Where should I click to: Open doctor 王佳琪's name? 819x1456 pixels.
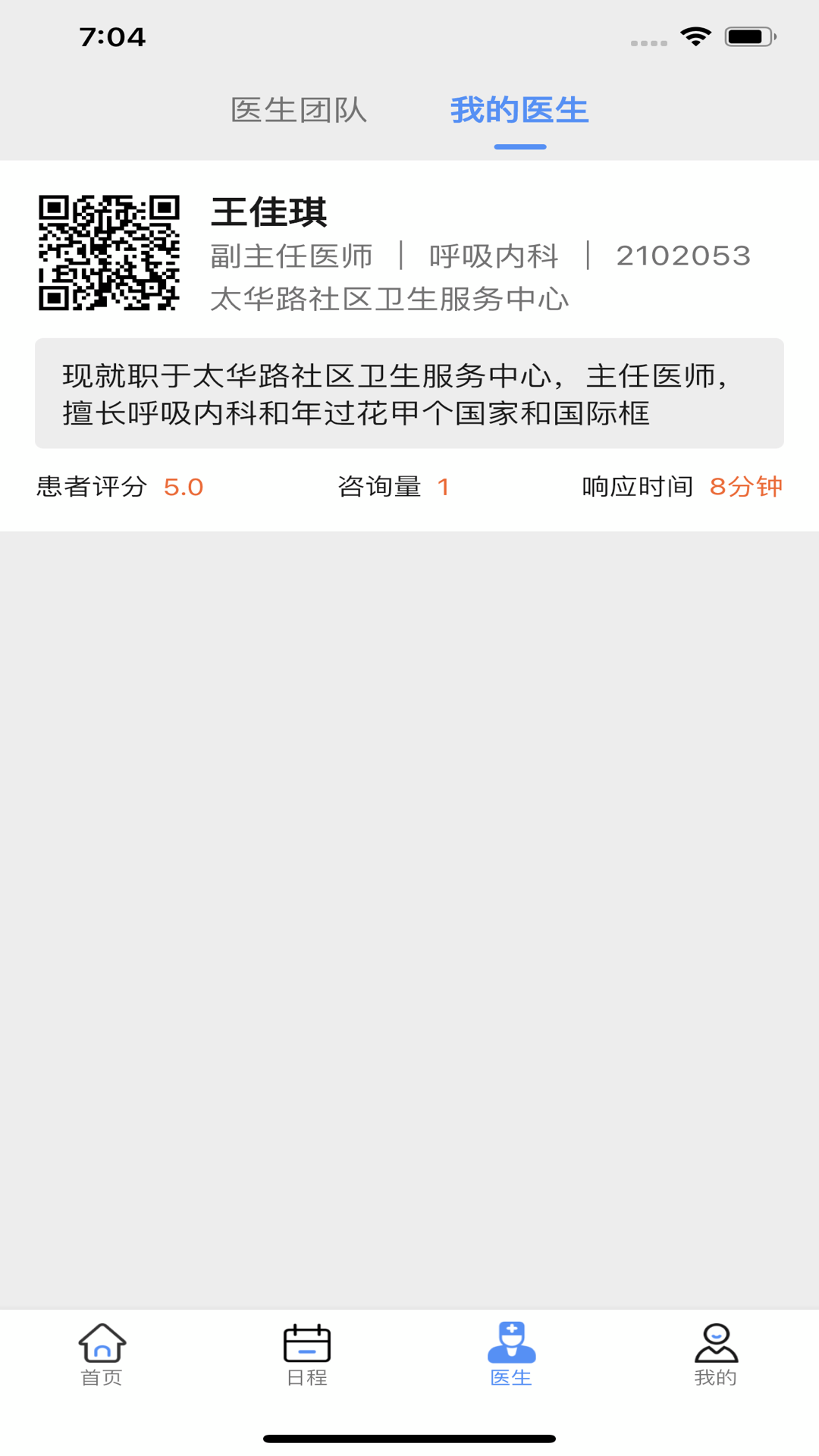click(x=269, y=213)
